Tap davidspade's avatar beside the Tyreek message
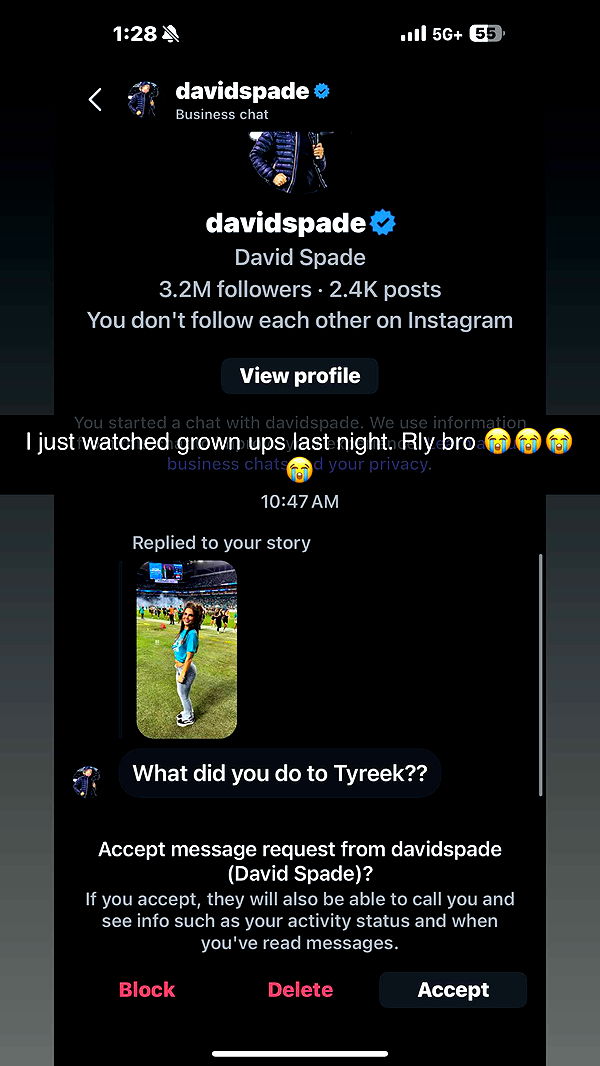The height and width of the screenshot is (1066, 600). [87, 781]
